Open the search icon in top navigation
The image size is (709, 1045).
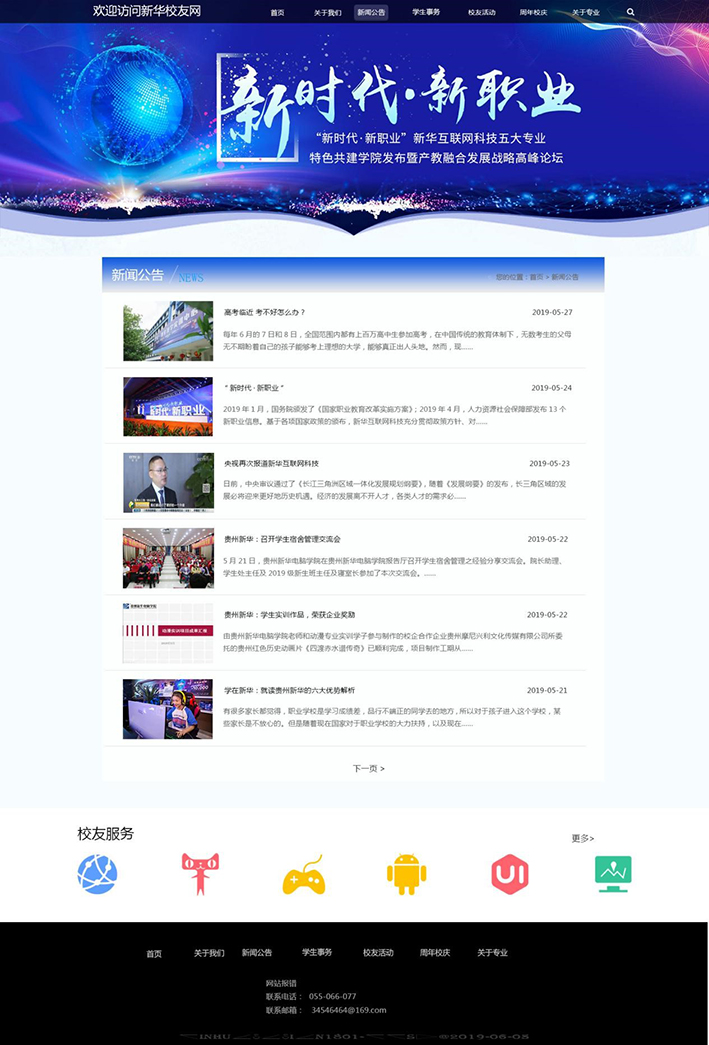pyautogui.click(x=631, y=13)
